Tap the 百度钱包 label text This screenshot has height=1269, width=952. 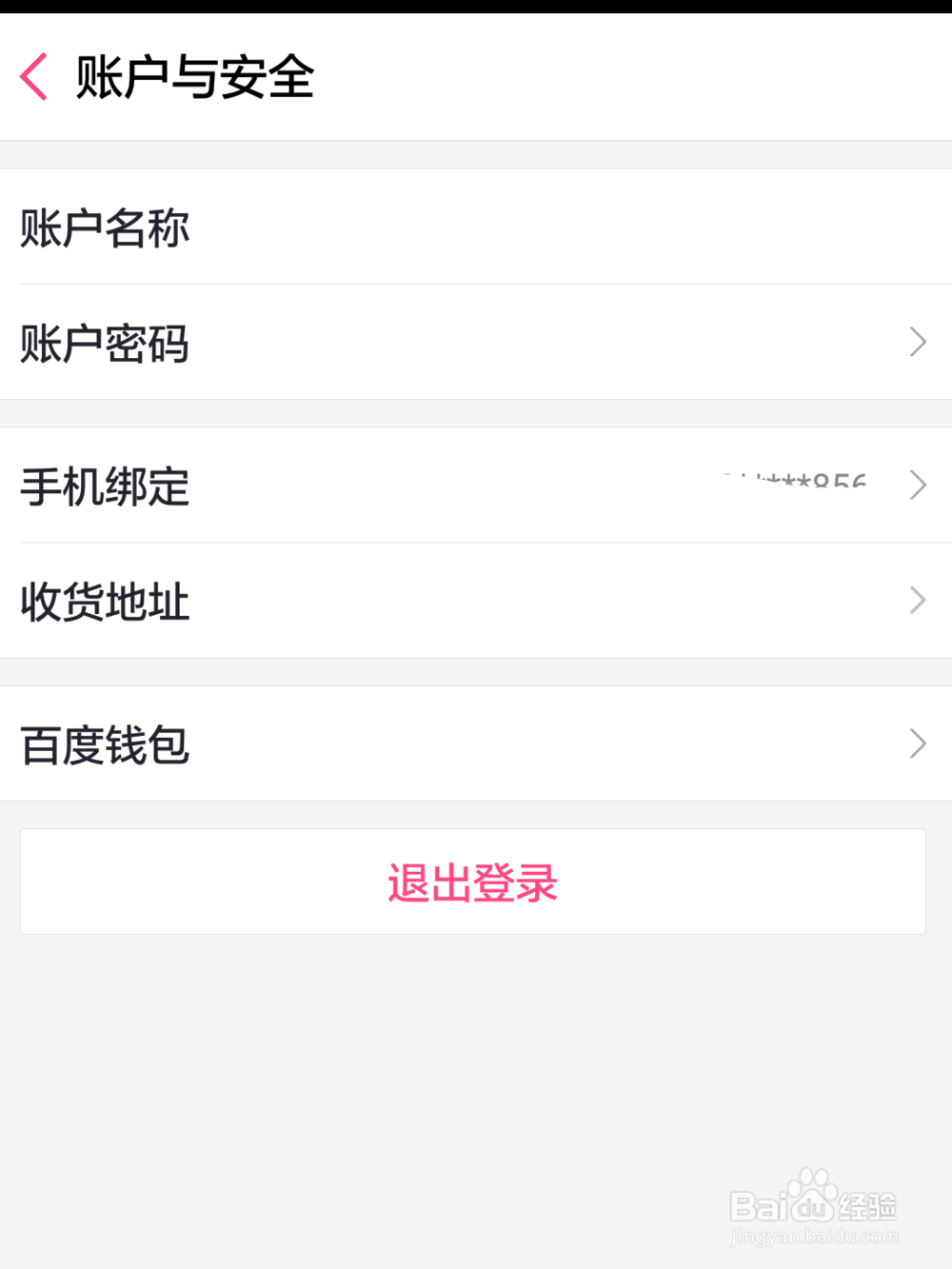pos(105,744)
